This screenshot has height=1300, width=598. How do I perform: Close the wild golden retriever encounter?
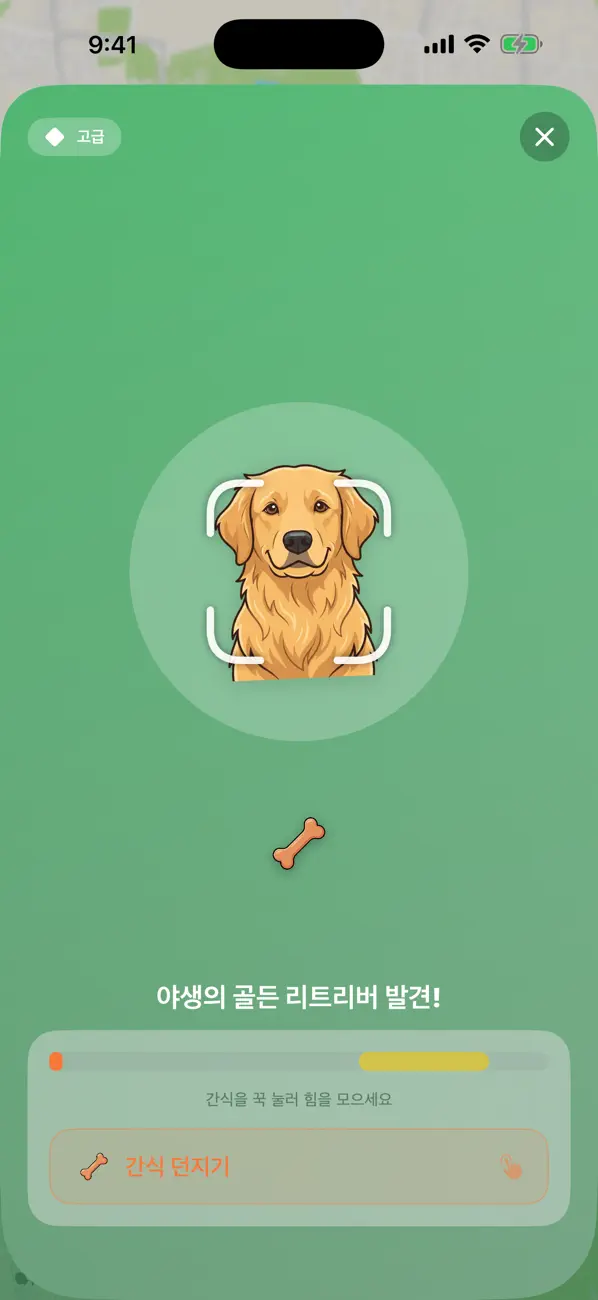(x=544, y=137)
